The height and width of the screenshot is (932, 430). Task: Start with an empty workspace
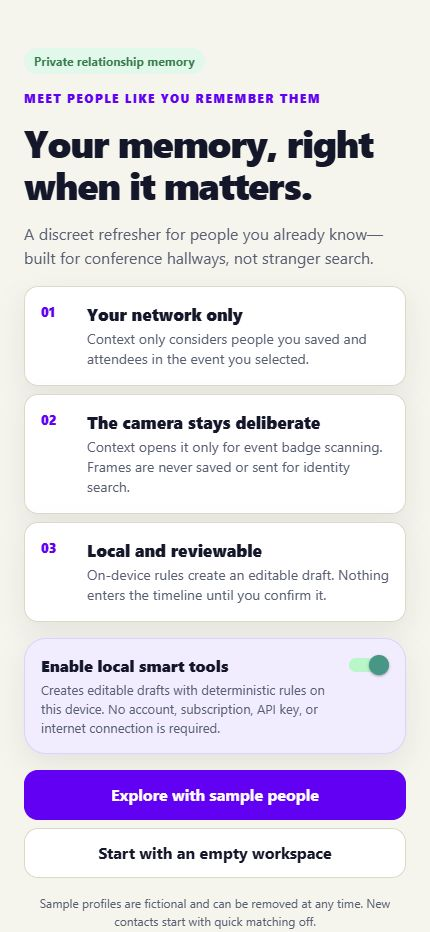(215, 853)
